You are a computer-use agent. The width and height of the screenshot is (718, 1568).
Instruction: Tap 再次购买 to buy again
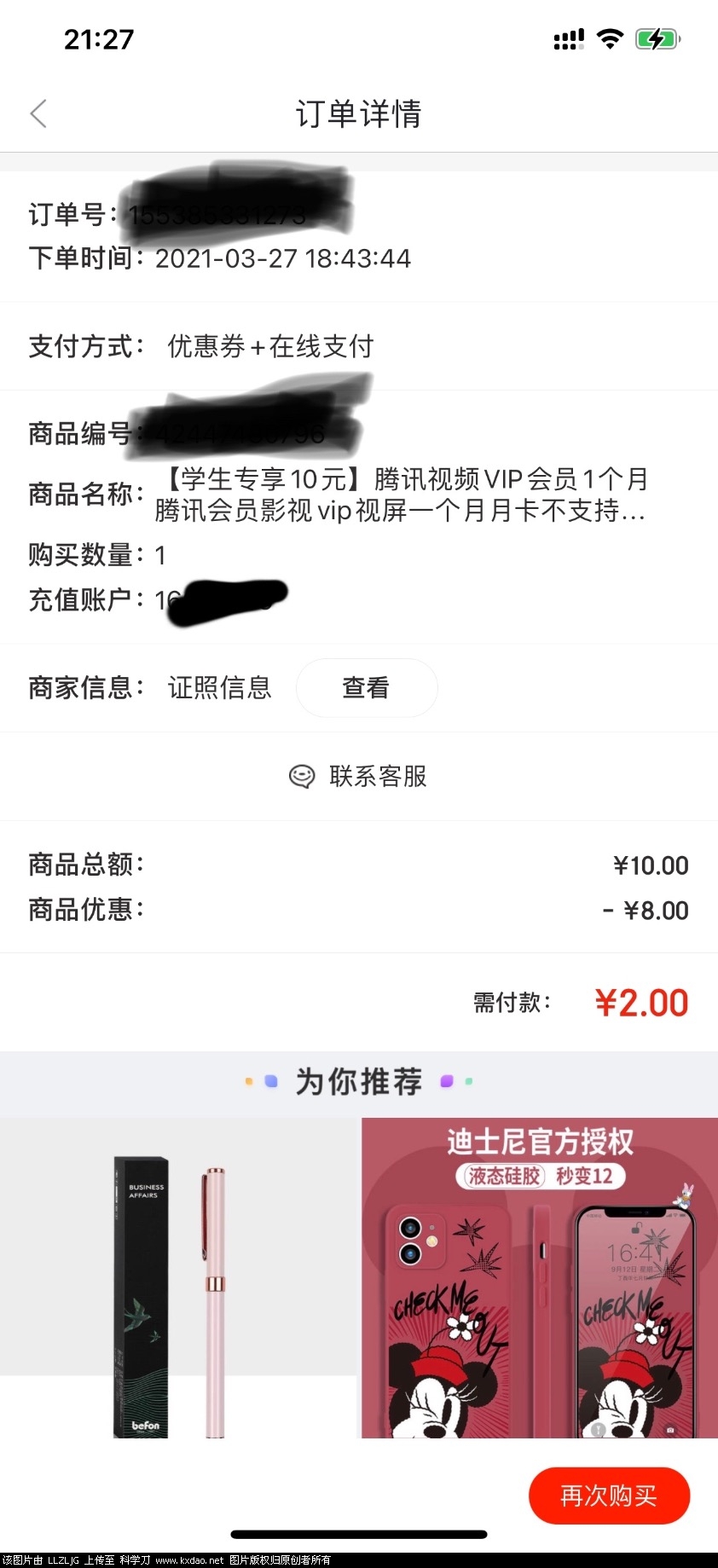[609, 1495]
